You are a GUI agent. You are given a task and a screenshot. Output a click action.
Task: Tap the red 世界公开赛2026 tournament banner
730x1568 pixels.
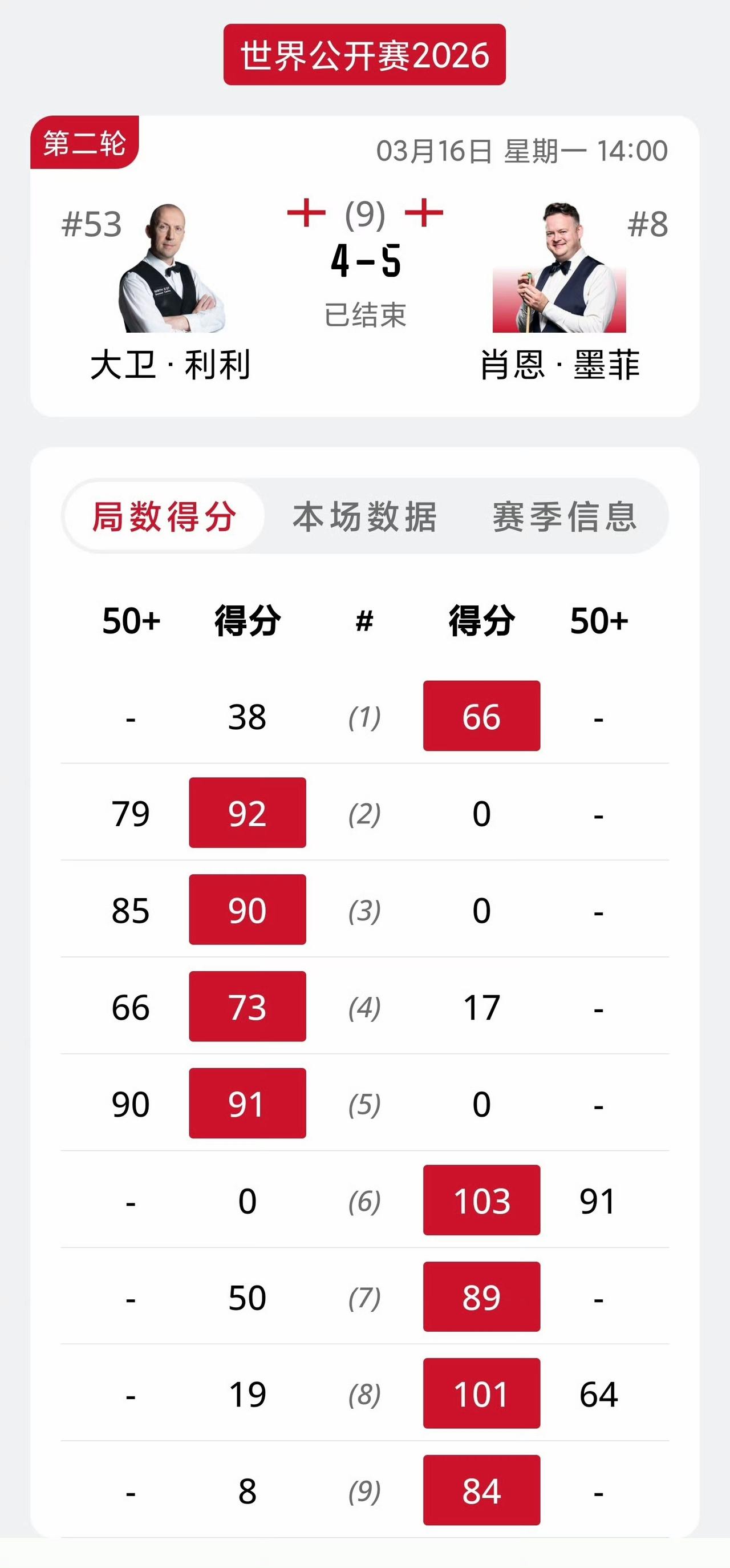click(x=365, y=55)
